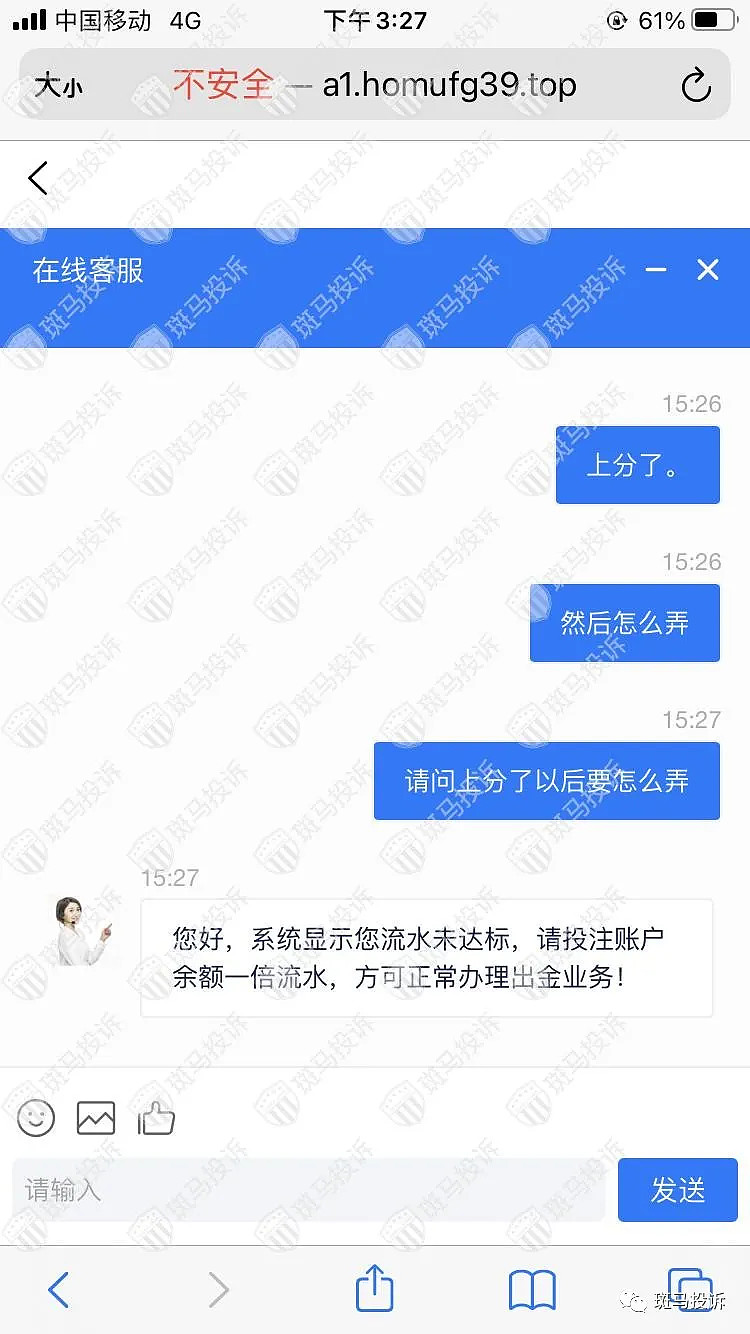750x1334 pixels.
Task: Open the 大小 text size menu
Action: (59, 86)
